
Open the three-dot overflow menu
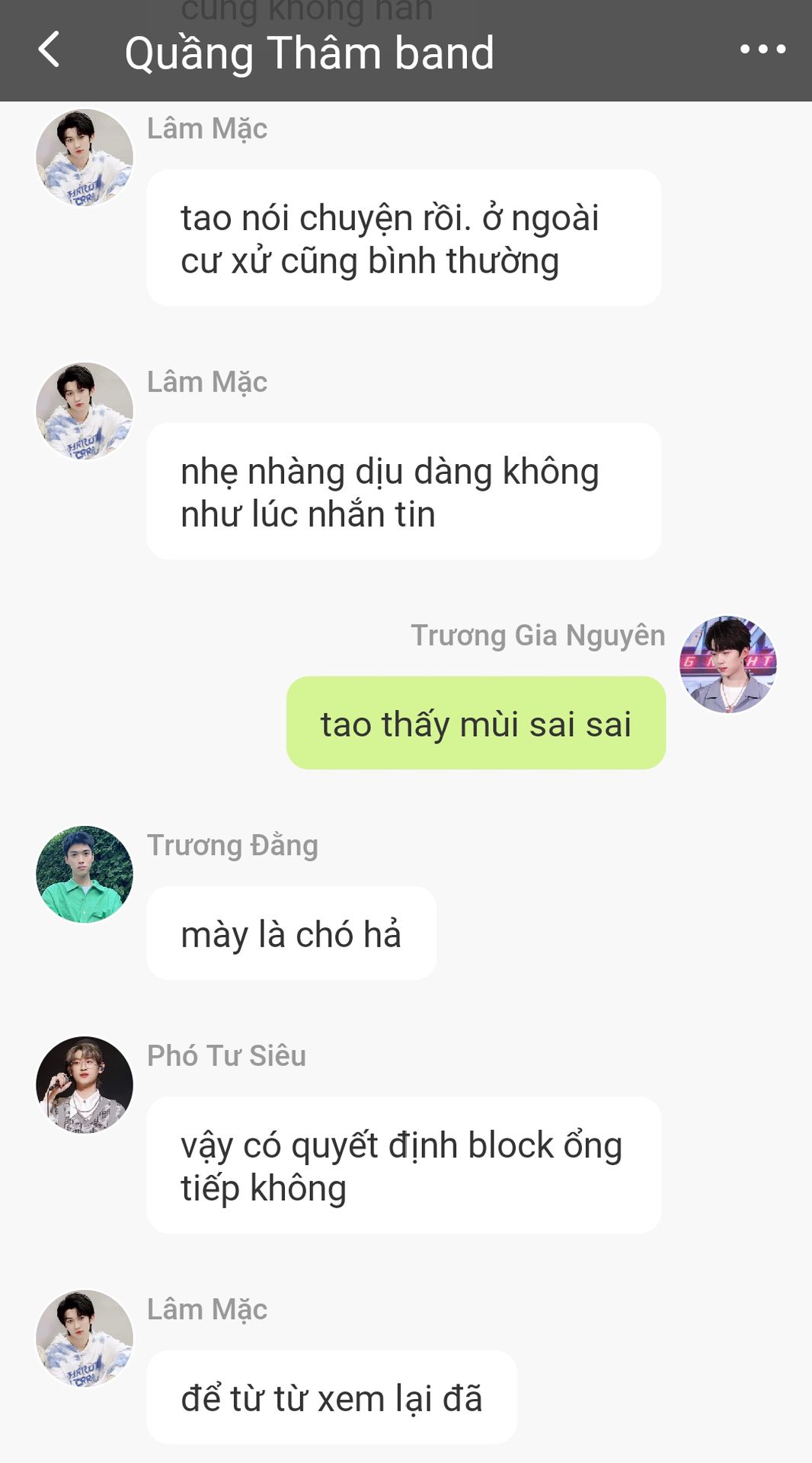[x=762, y=50]
